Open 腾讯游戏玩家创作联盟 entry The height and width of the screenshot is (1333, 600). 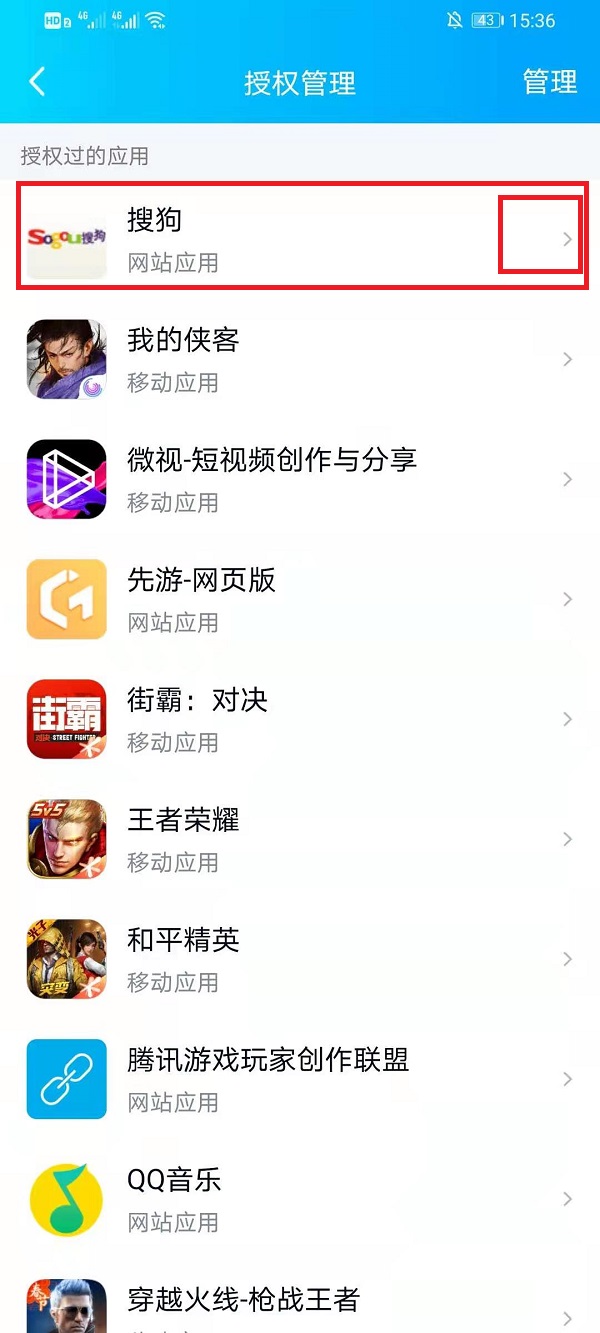(x=300, y=1079)
